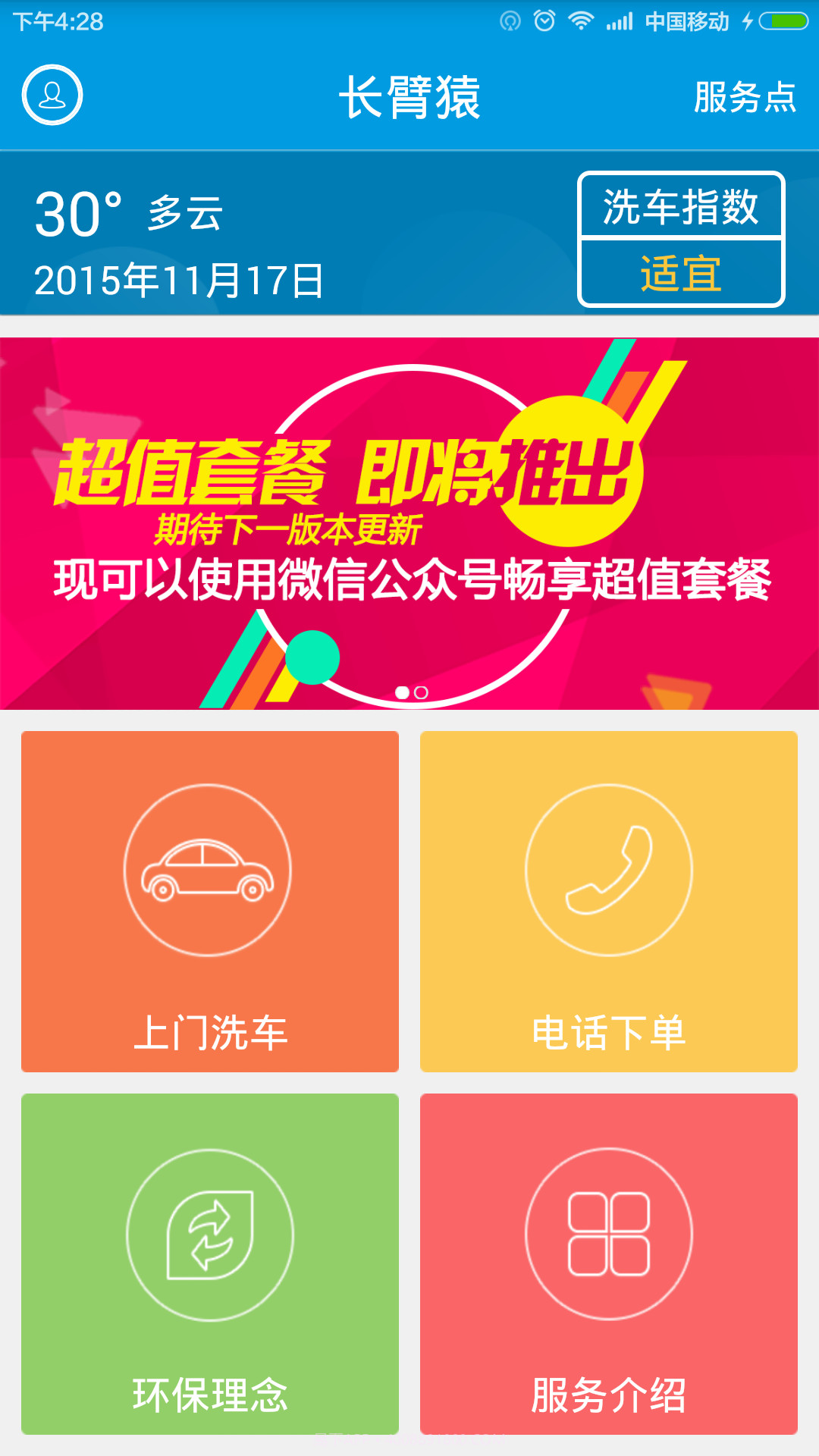Select the four-square grid icon for 服务介绍
This screenshot has height=1456, width=819.
(607, 1234)
